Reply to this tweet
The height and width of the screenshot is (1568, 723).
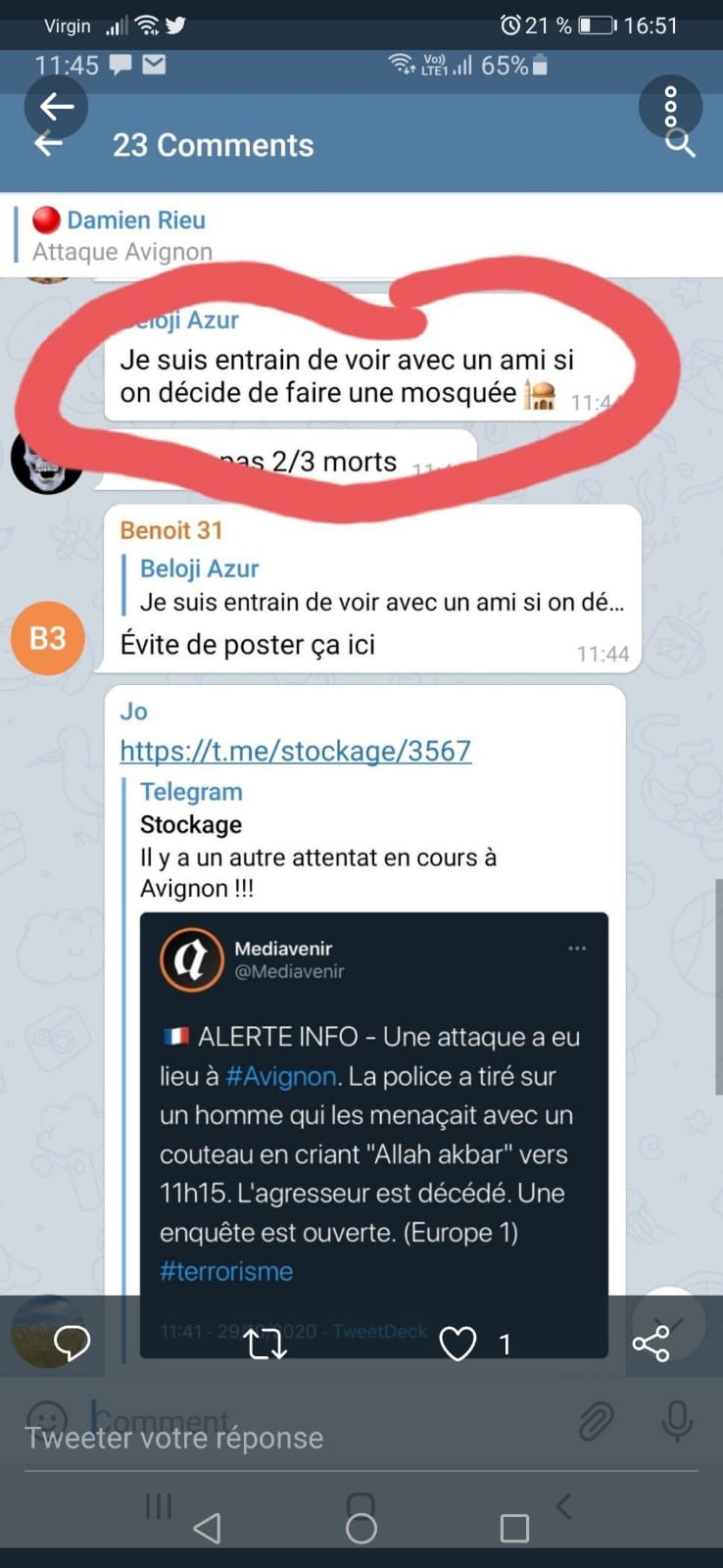(x=72, y=1343)
